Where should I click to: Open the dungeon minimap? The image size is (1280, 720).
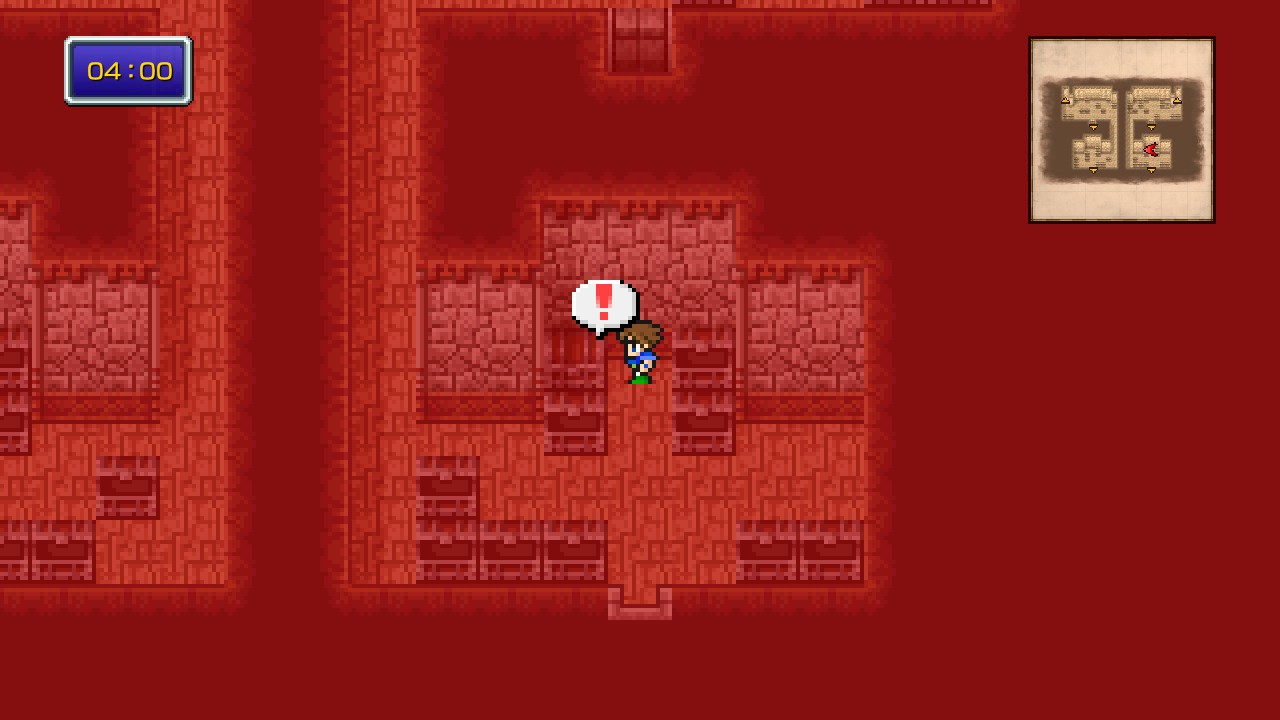point(1121,130)
